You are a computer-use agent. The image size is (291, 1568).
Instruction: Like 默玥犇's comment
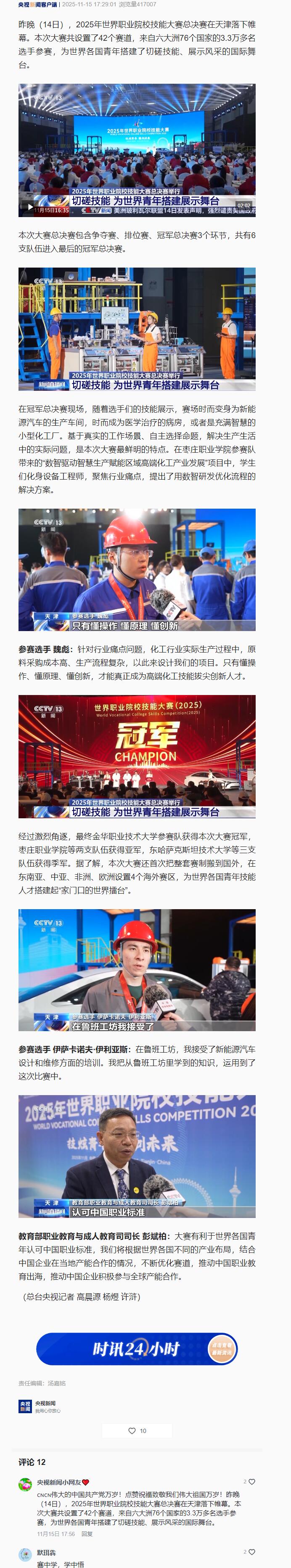pos(251,1552)
